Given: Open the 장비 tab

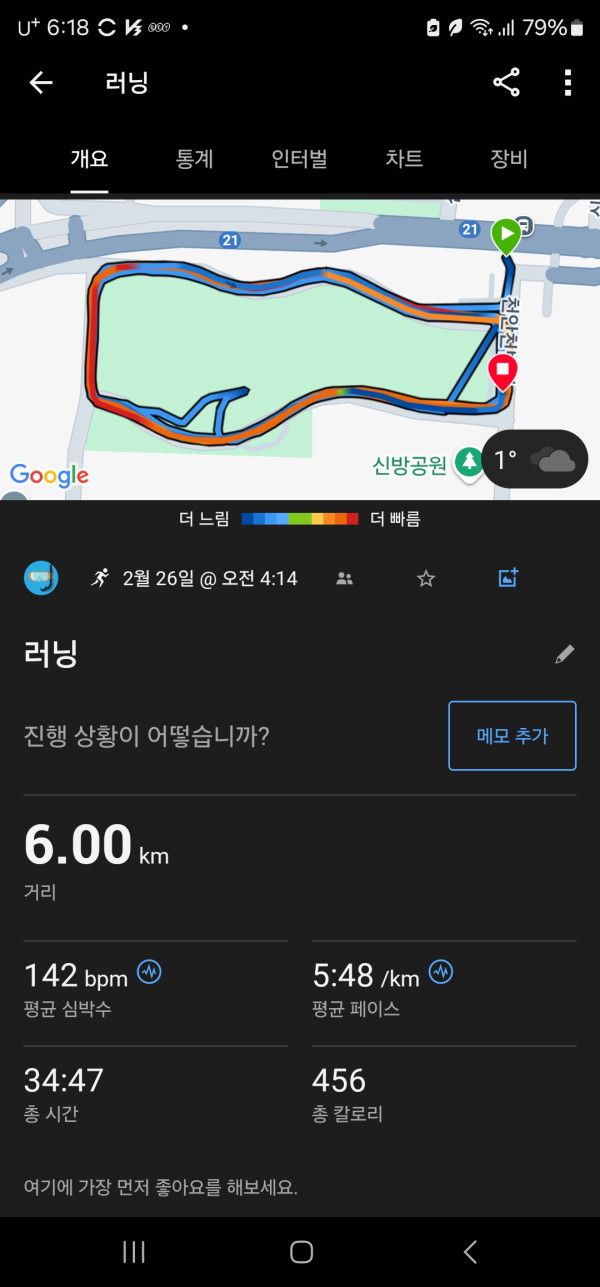Looking at the screenshot, I should click(x=509, y=159).
